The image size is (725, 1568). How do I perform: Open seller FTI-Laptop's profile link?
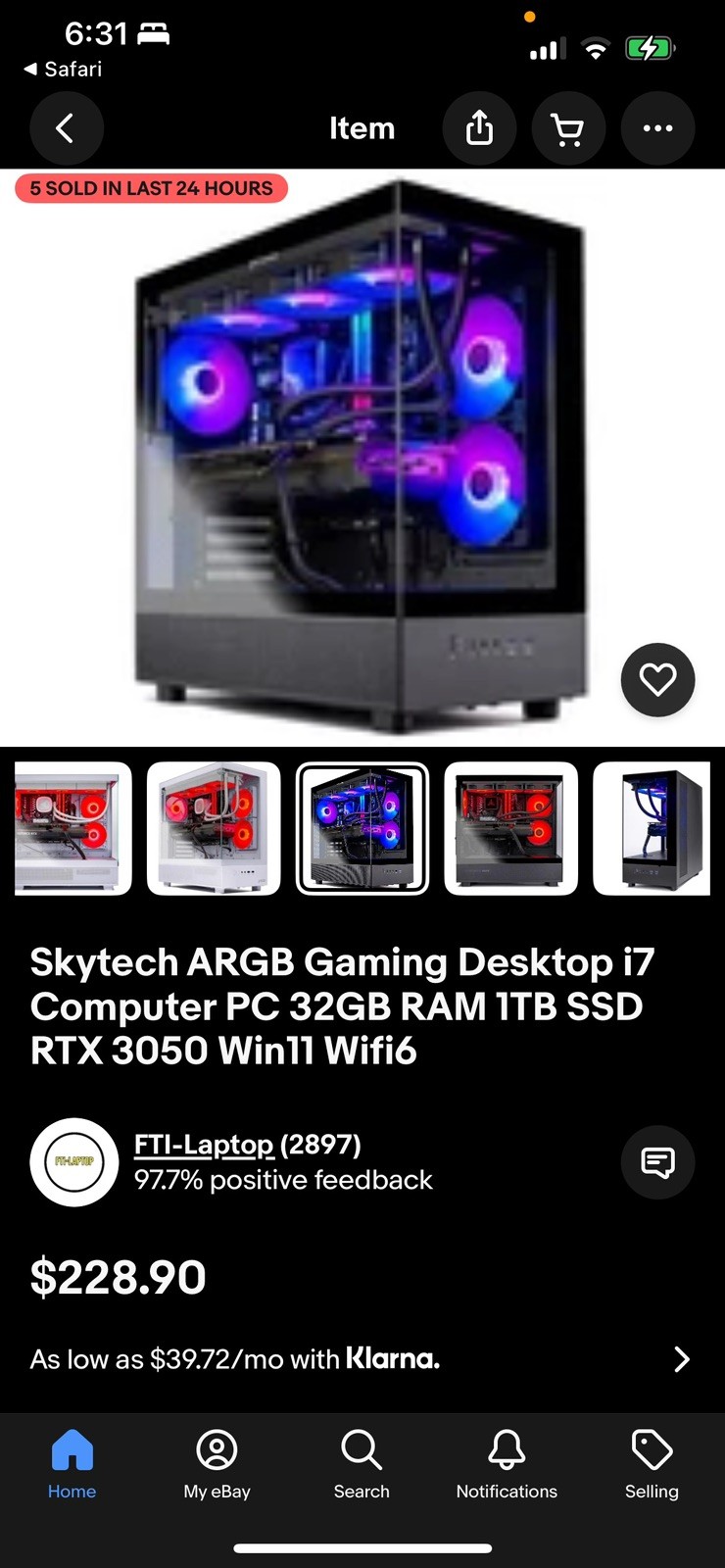pyautogui.click(x=204, y=1145)
